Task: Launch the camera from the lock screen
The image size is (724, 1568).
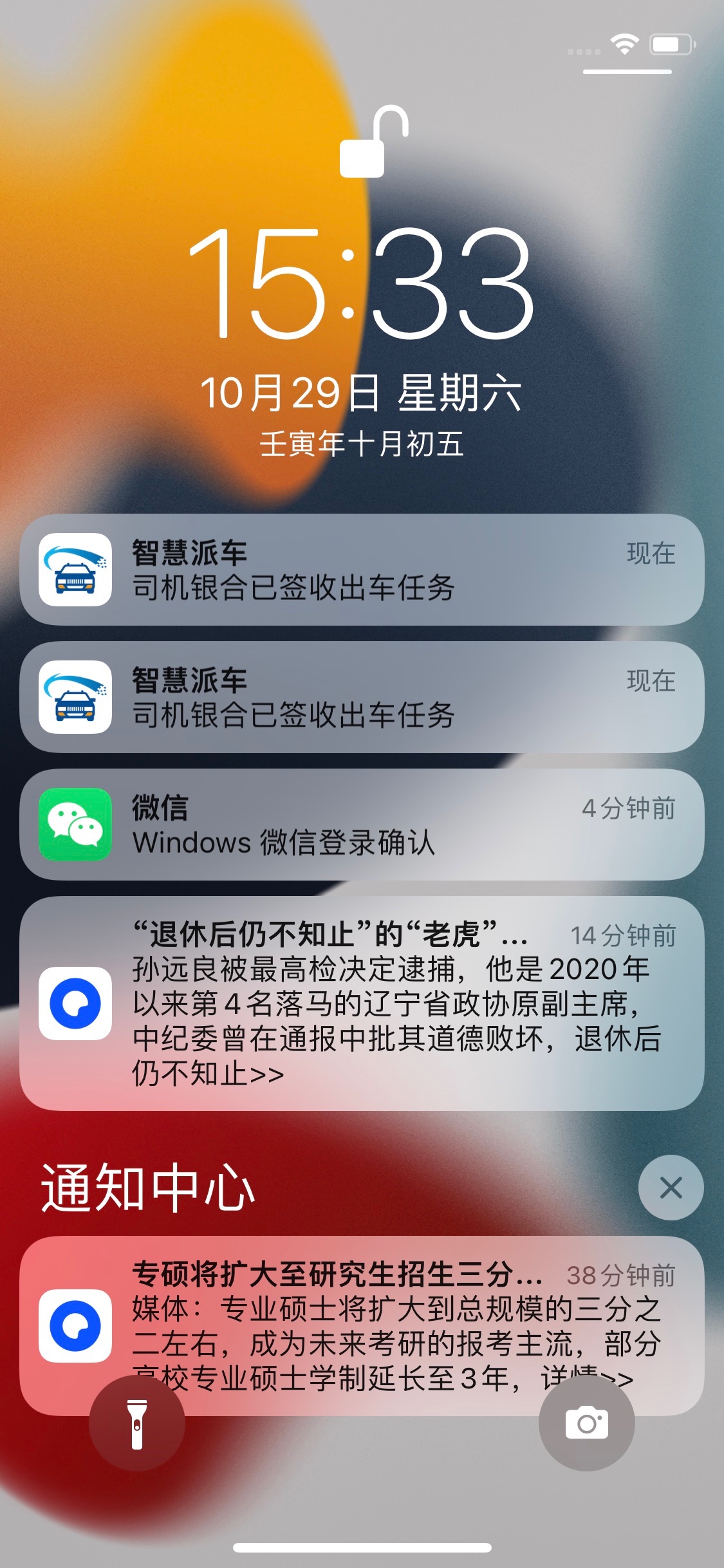Action: coord(586,1423)
